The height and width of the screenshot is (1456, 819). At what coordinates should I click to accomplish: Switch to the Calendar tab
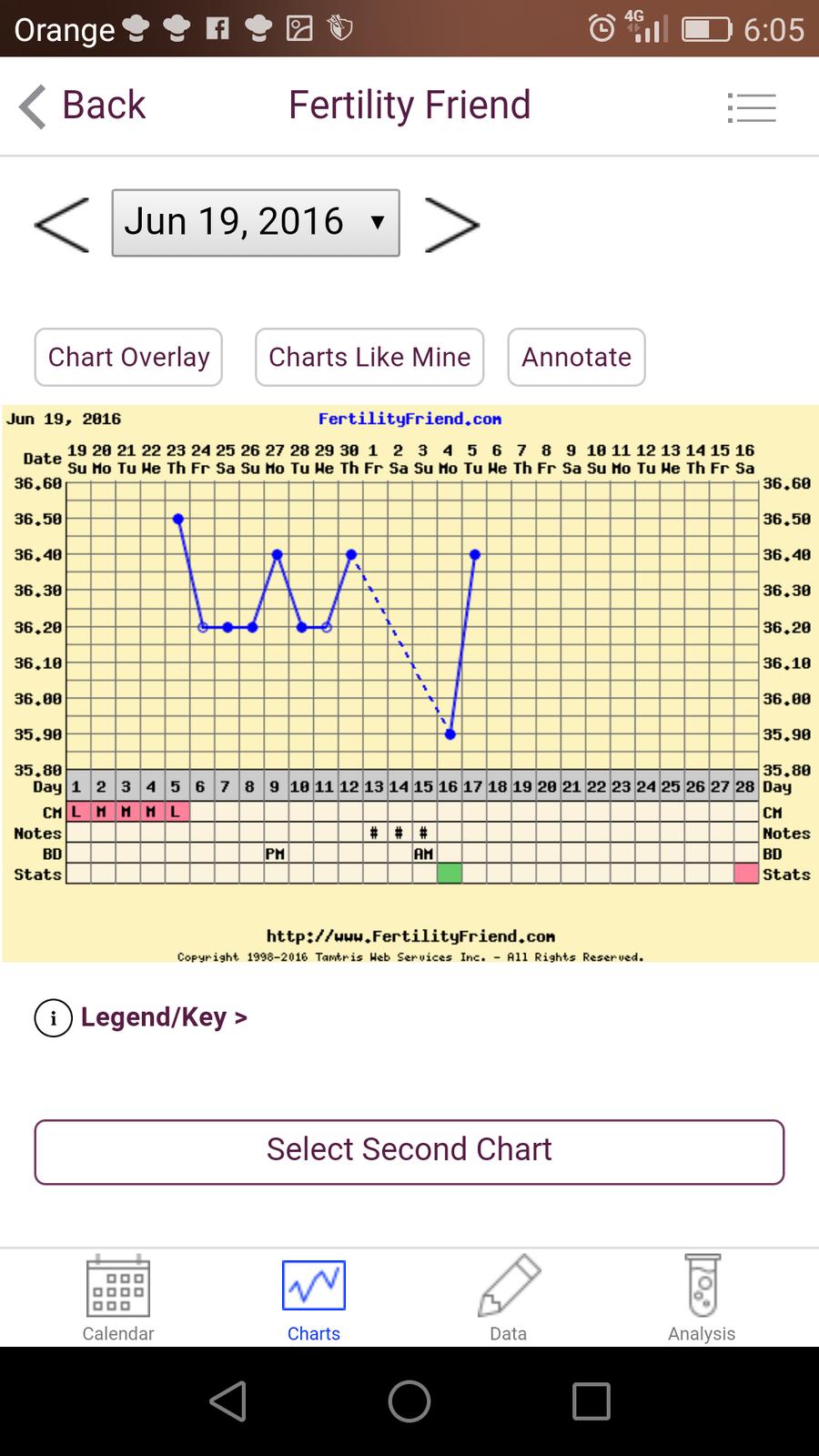(118, 1298)
